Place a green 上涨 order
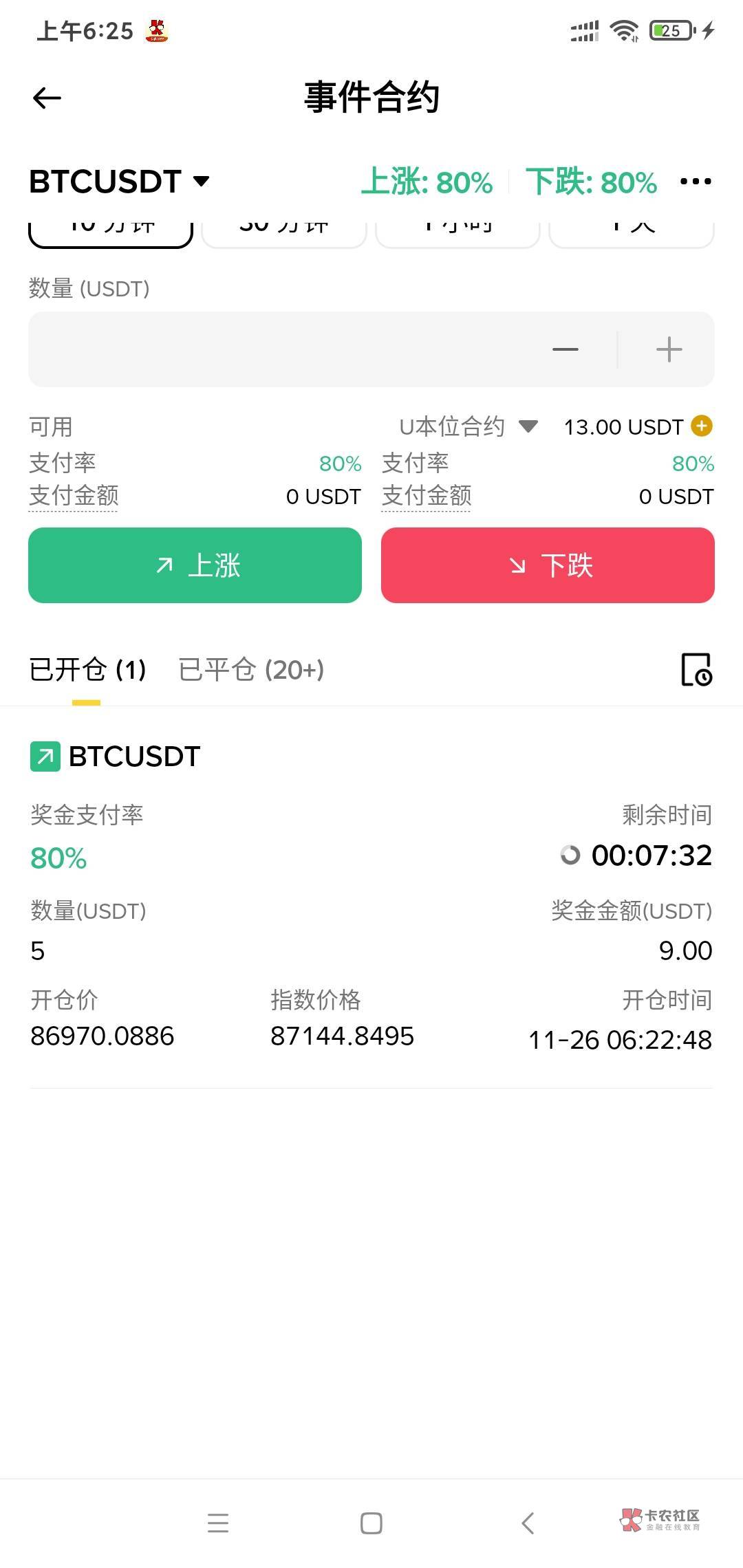 (195, 565)
